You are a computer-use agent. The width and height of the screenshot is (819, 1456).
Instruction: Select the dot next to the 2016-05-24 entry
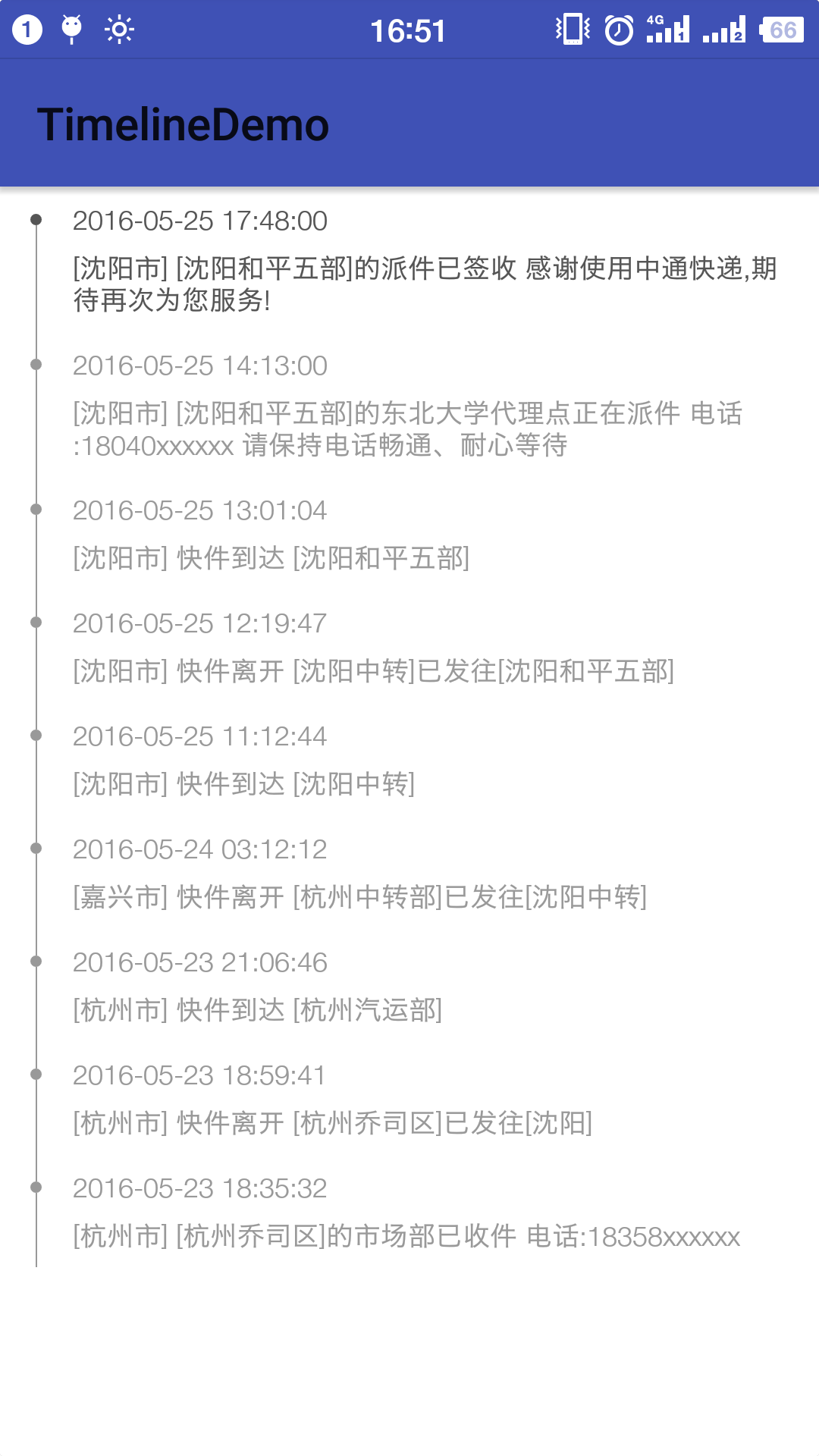[36, 848]
